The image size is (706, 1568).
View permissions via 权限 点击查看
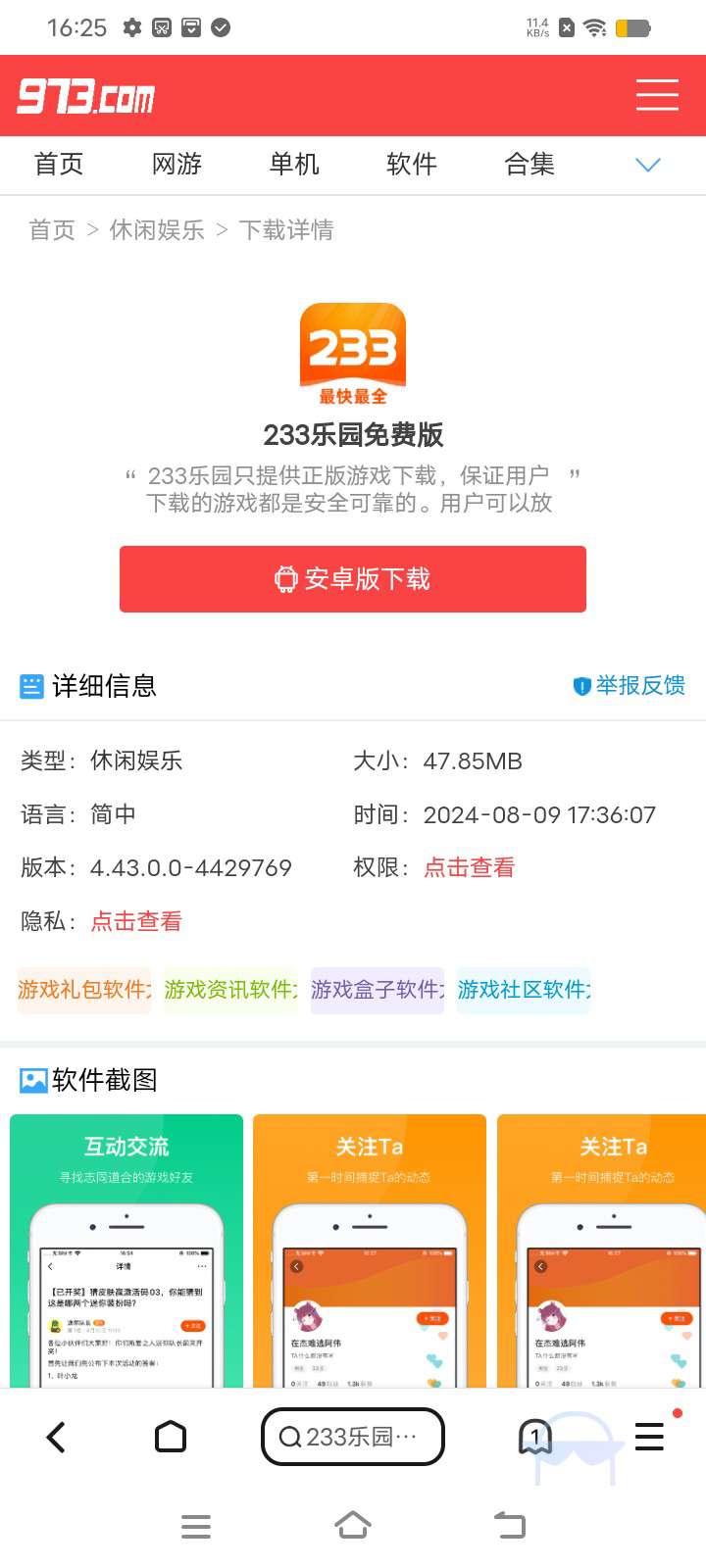469,867
